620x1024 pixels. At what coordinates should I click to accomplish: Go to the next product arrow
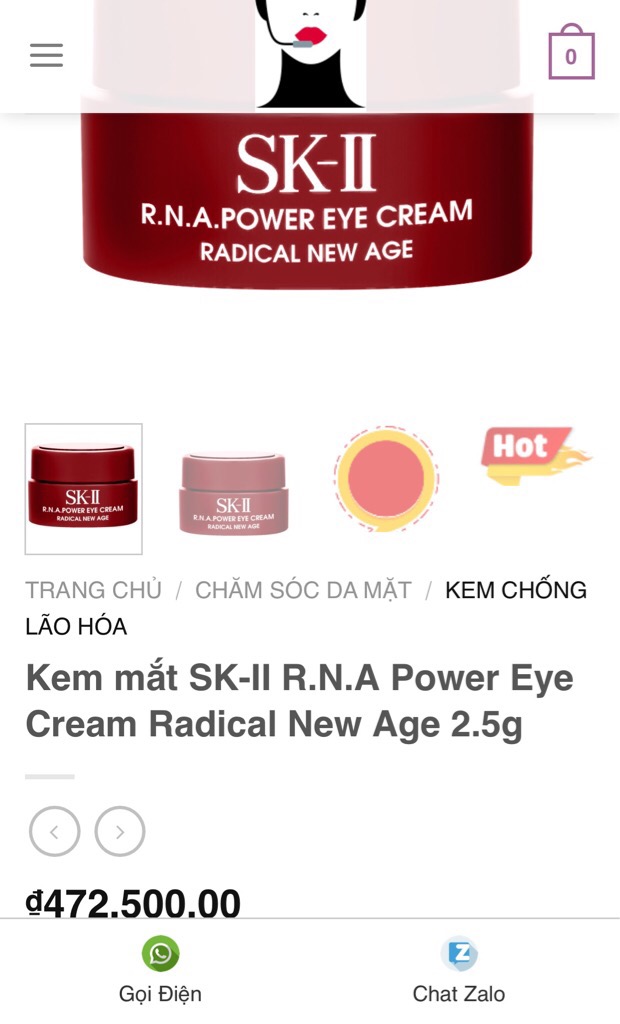tap(120, 831)
